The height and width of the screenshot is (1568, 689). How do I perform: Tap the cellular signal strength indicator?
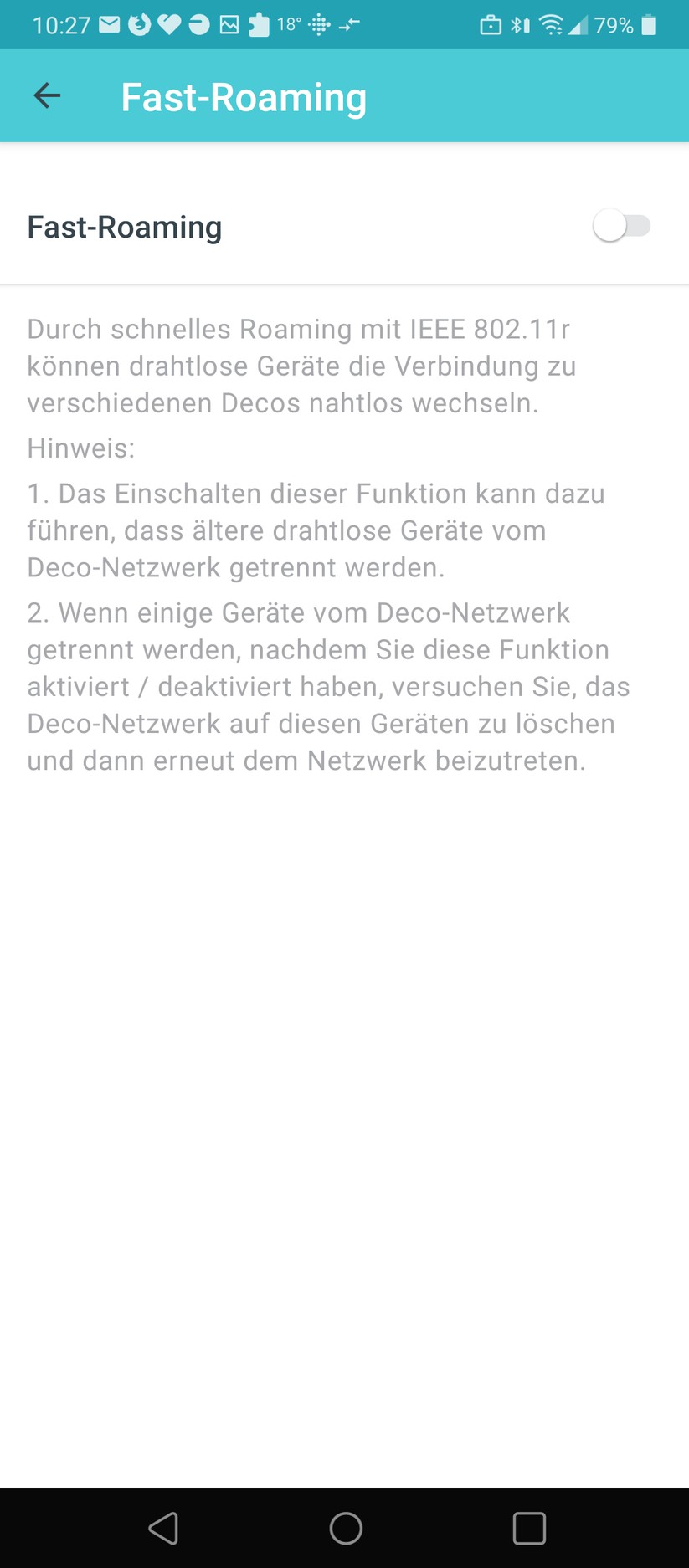(x=578, y=24)
